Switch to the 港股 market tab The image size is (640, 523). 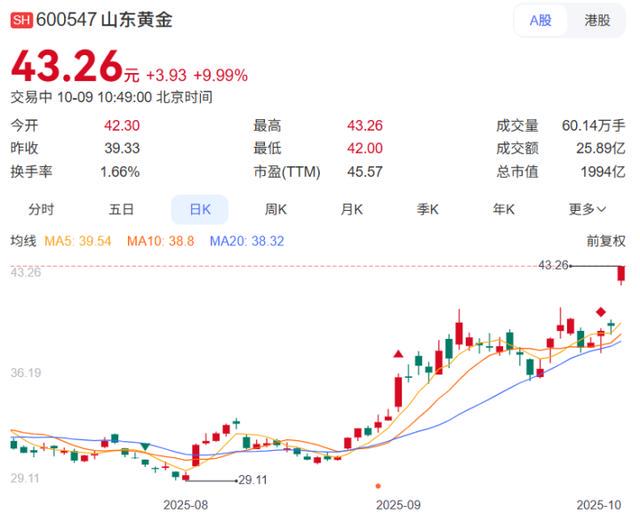pos(597,20)
